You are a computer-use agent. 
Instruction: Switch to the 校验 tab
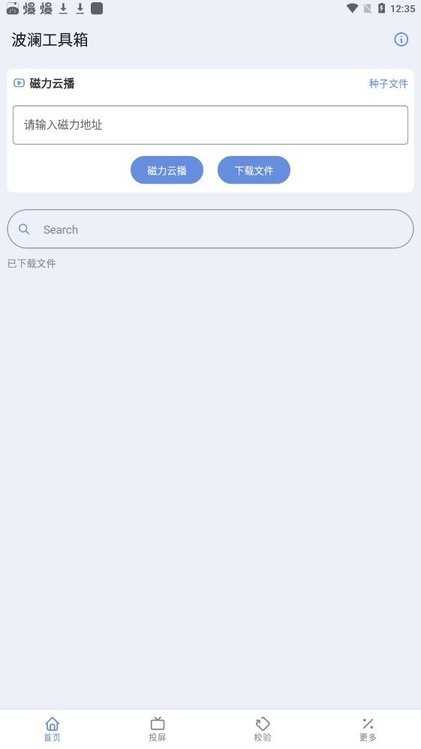pos(262,729)
